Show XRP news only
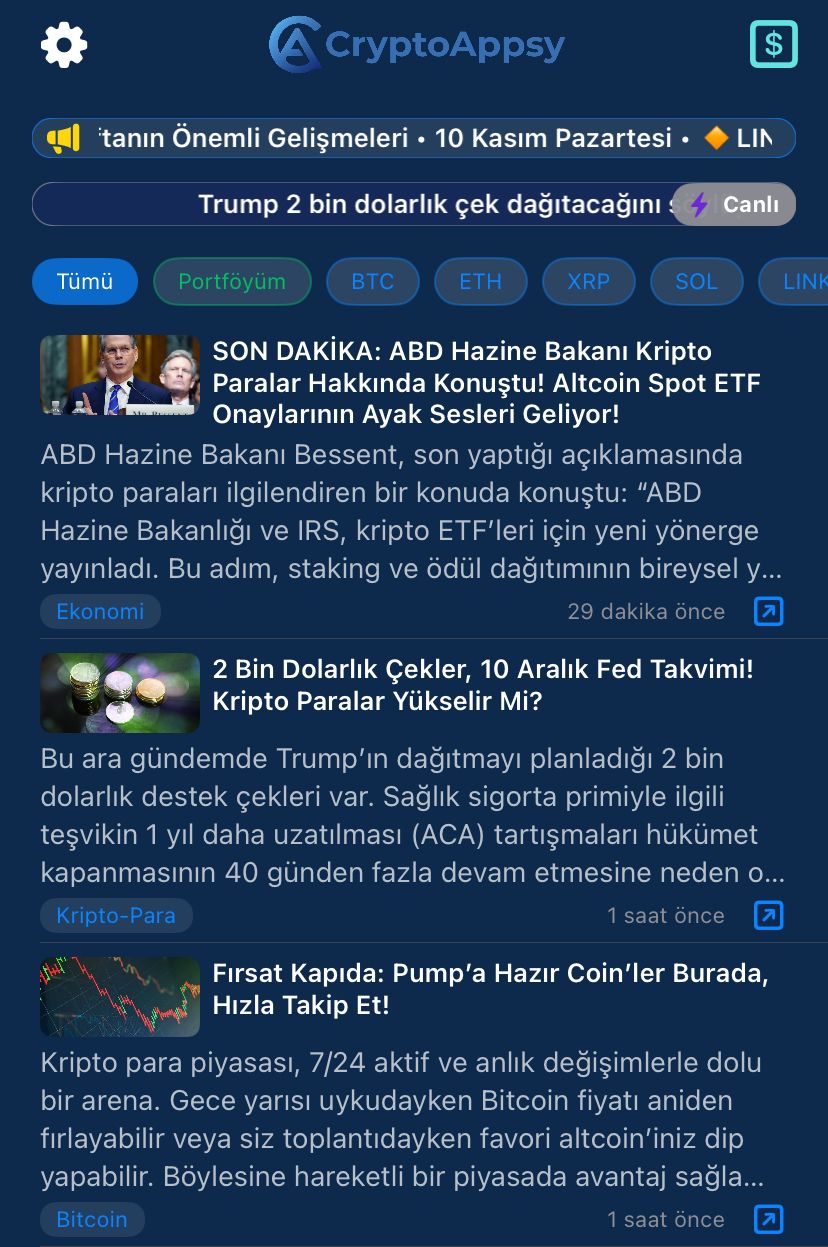828x1247 pixels. point(588,282)
